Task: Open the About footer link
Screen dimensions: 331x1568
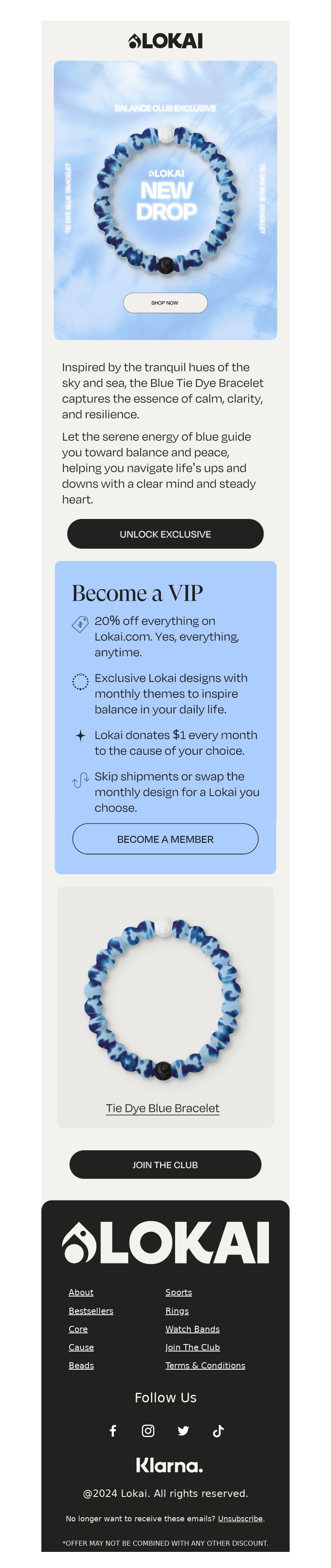Action: 81,1292
